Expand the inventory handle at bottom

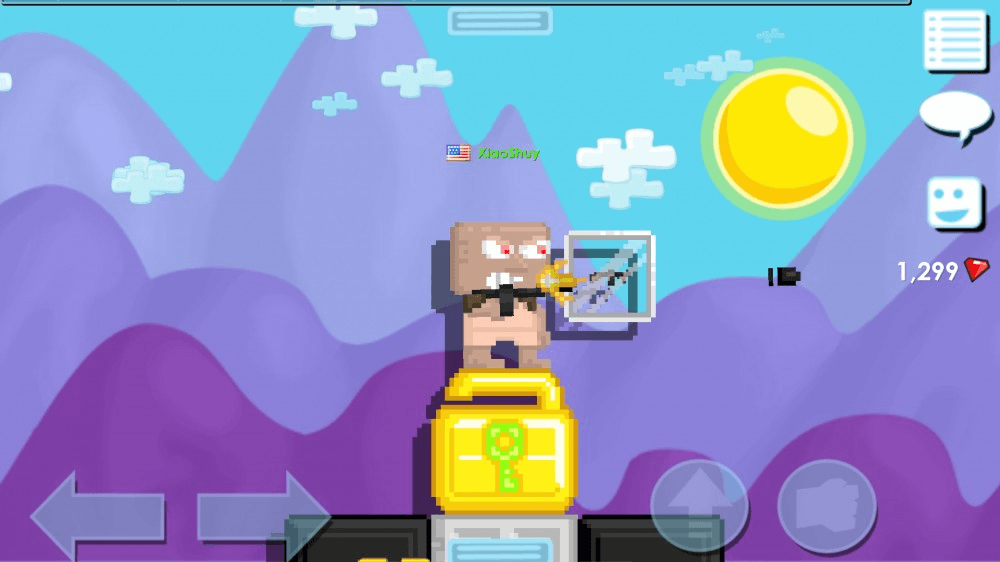[x=500, y=549]
